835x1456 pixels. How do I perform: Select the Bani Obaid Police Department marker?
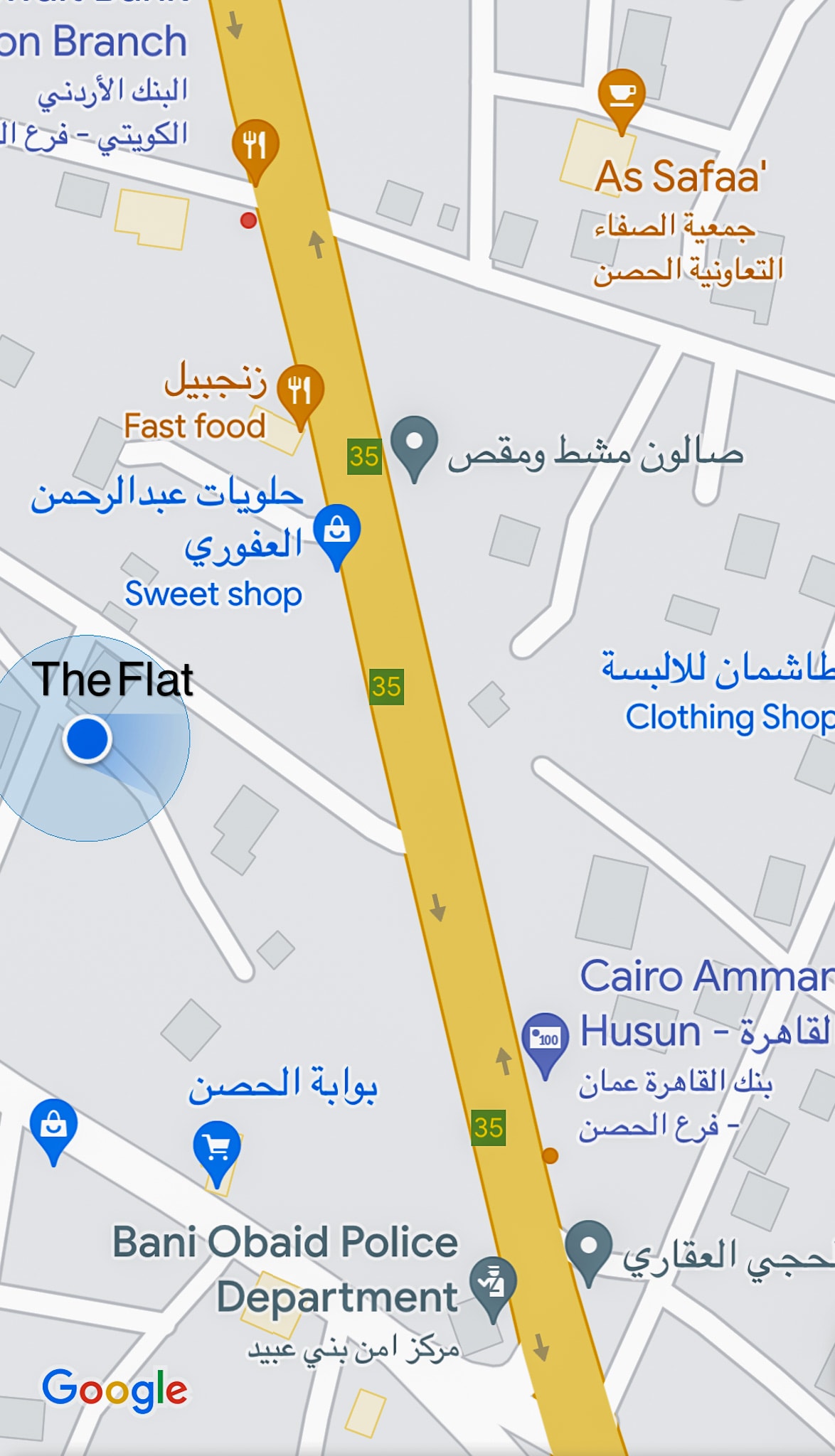click(x=494, y=1283)
